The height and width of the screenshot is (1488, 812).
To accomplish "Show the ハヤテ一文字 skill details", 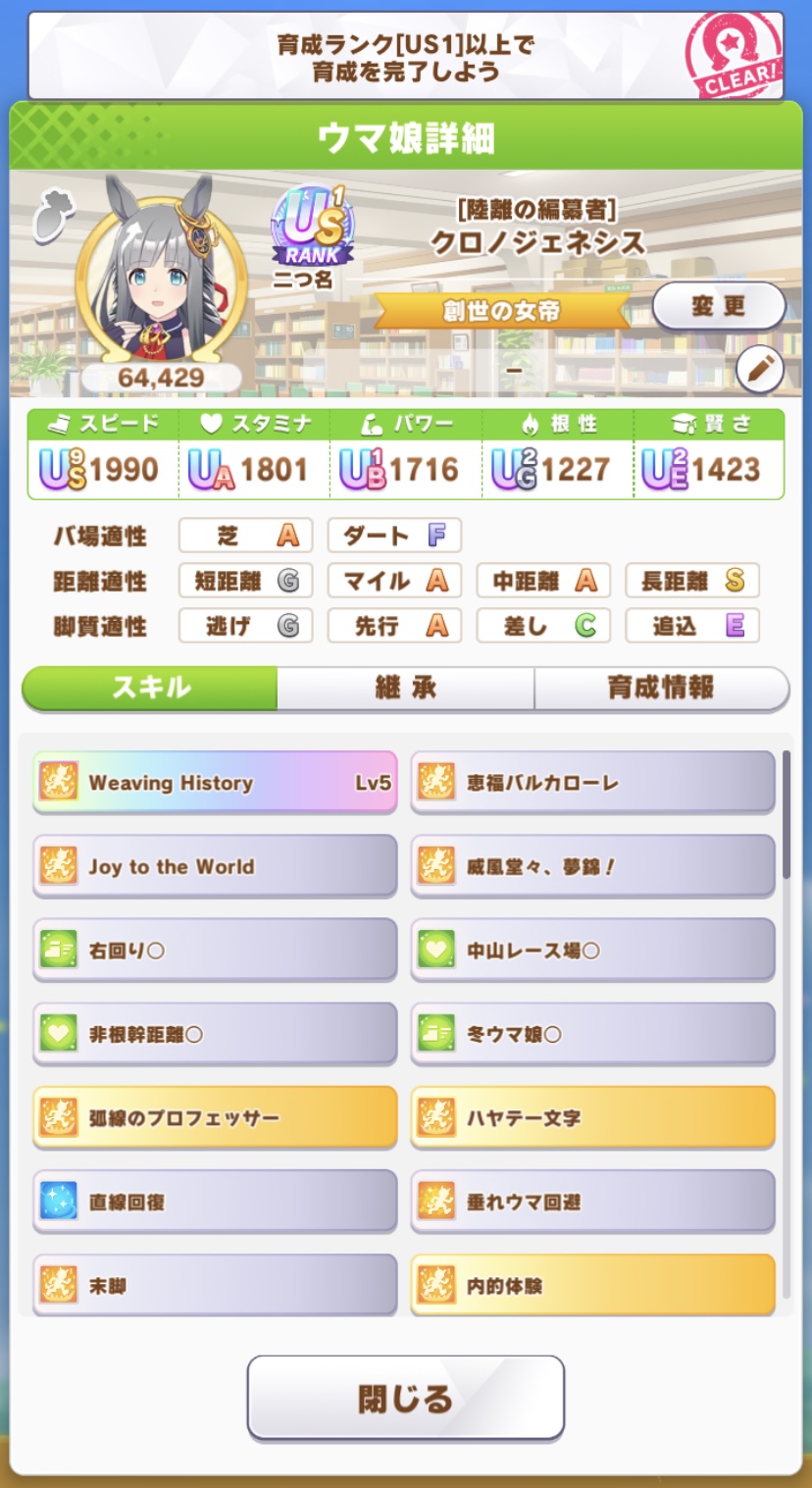I will pyautogui.click(x=592, y=1117).
